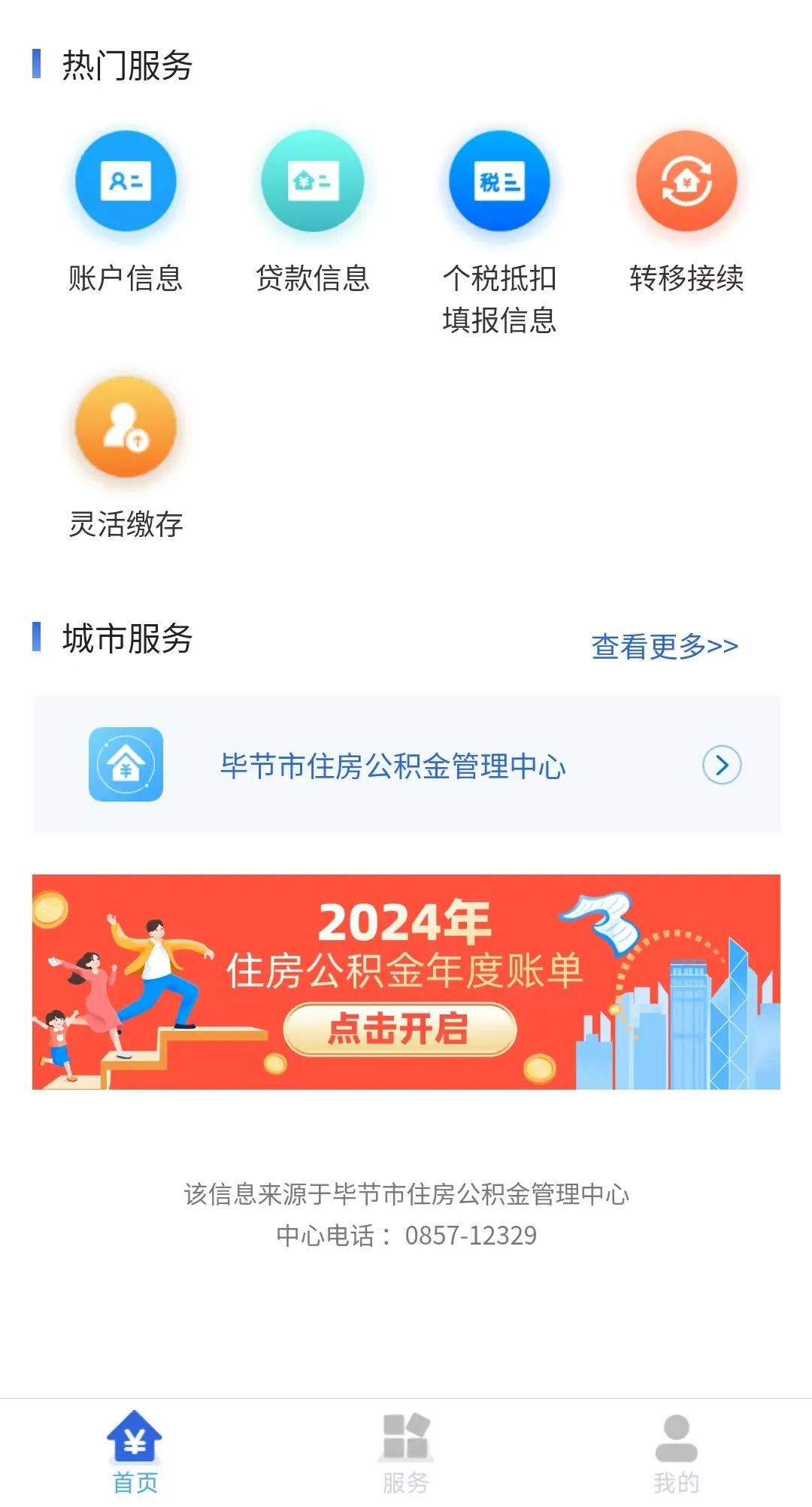
Task: Open the 2024年住房公积金年度账单 banner
Action: tap(406, 981)
